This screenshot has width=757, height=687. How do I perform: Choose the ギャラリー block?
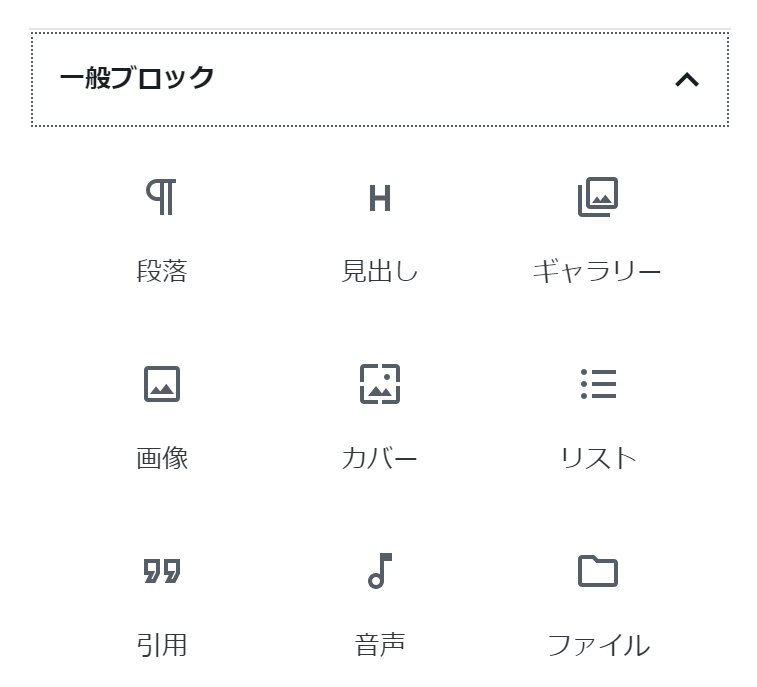point(598,230)
